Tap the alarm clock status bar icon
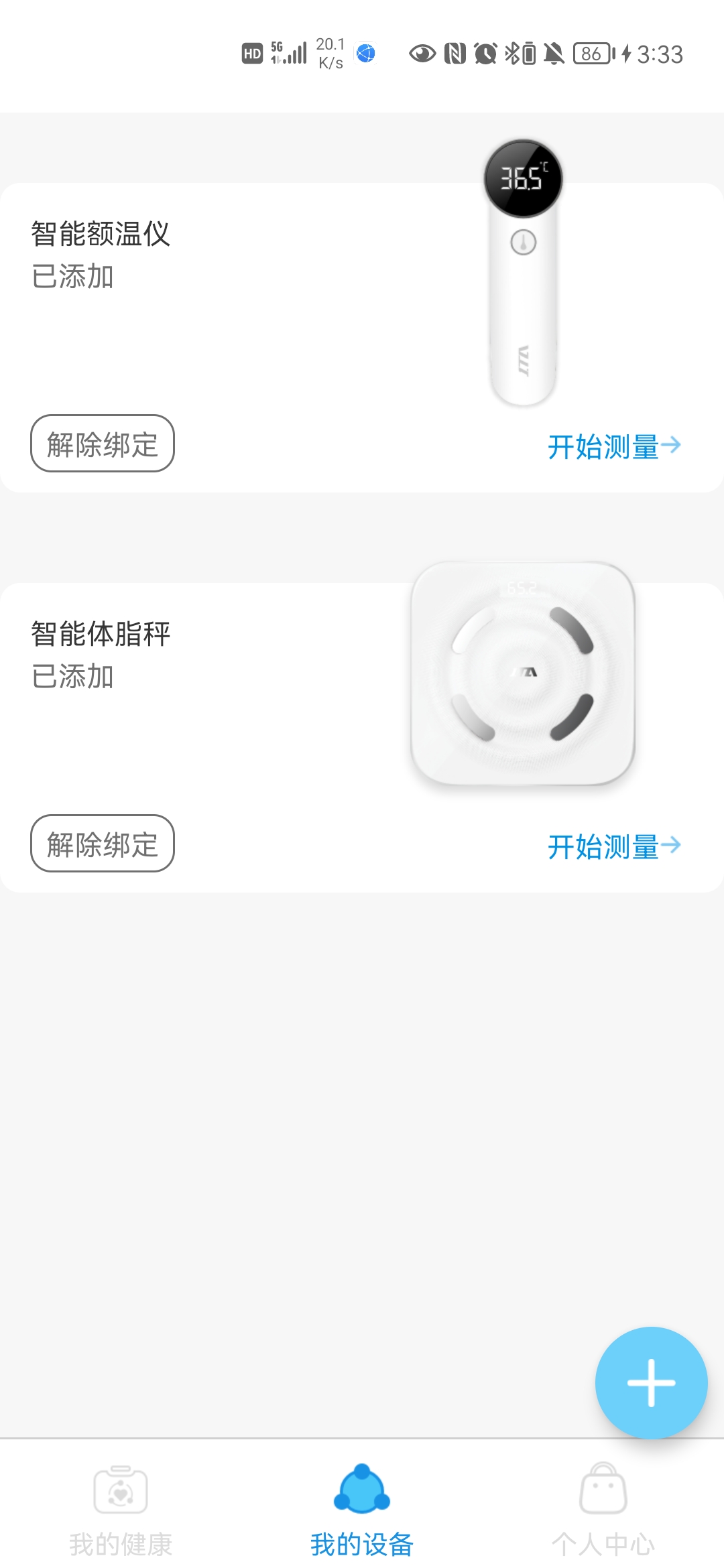Screen dimensions: 724x1568 (486, 54)
